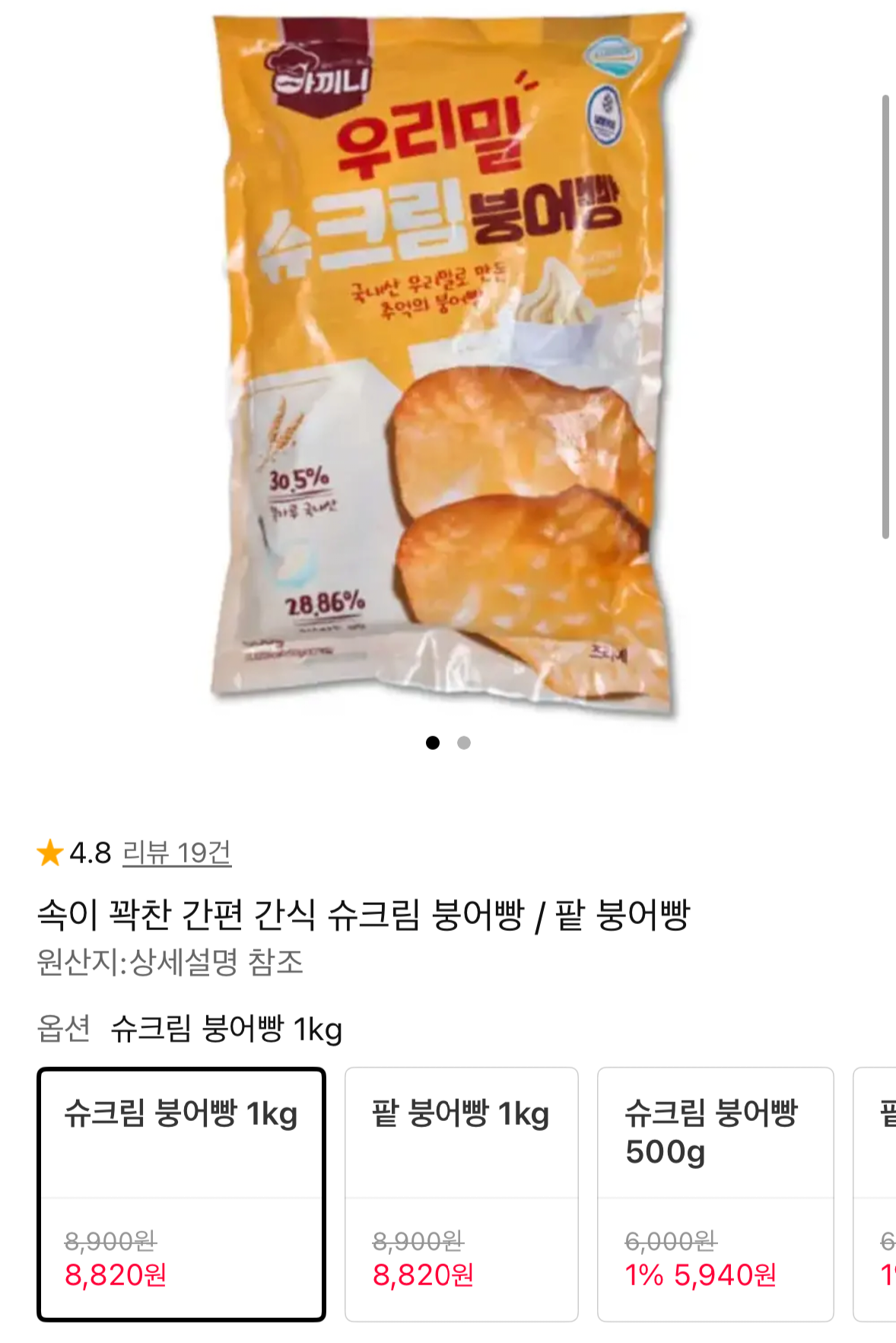This screenshot has width=896, height=1343.
Task: Open the 리뷰 19건 reviews section
Action: 176,855
